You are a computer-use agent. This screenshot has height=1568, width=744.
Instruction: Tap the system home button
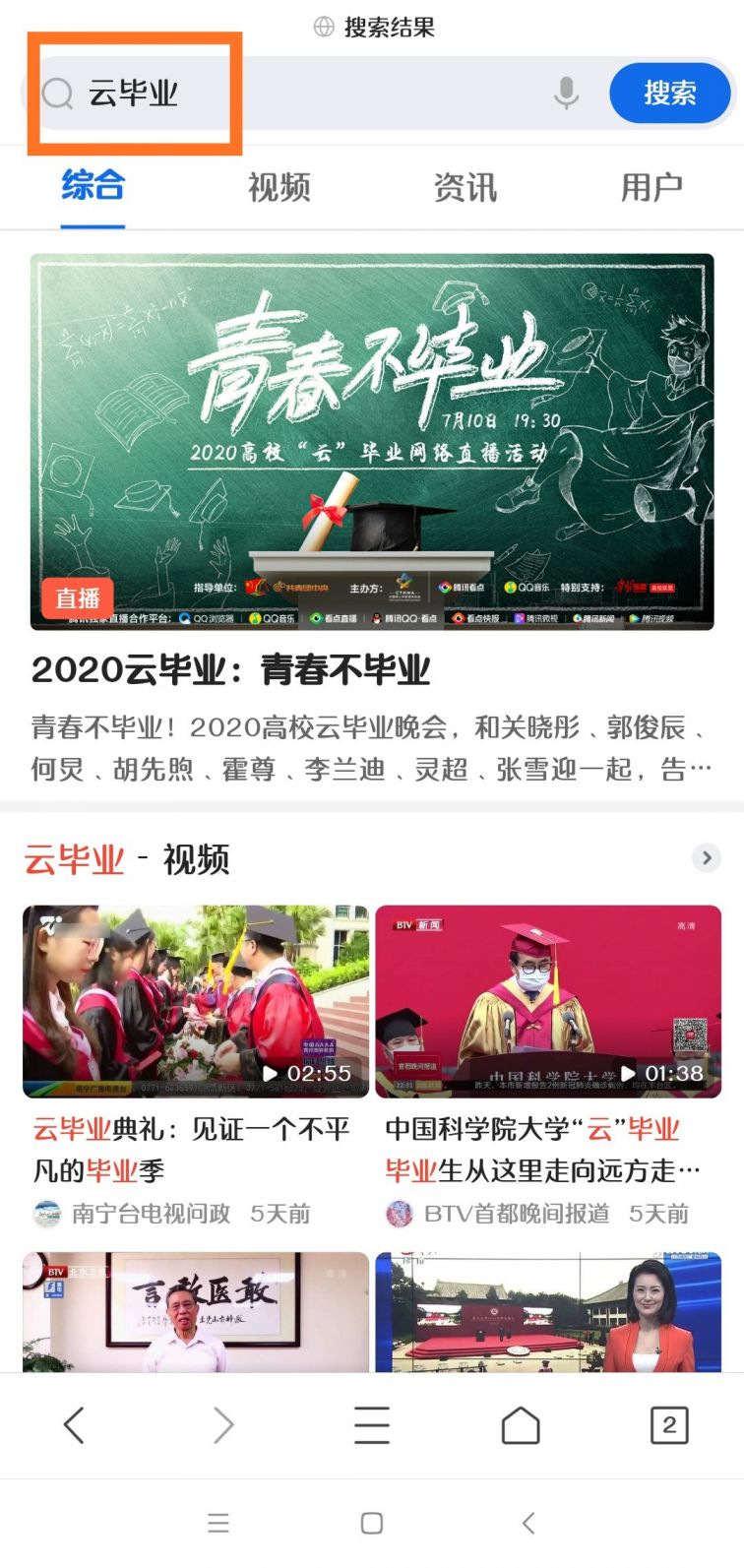click(372, 1523)
